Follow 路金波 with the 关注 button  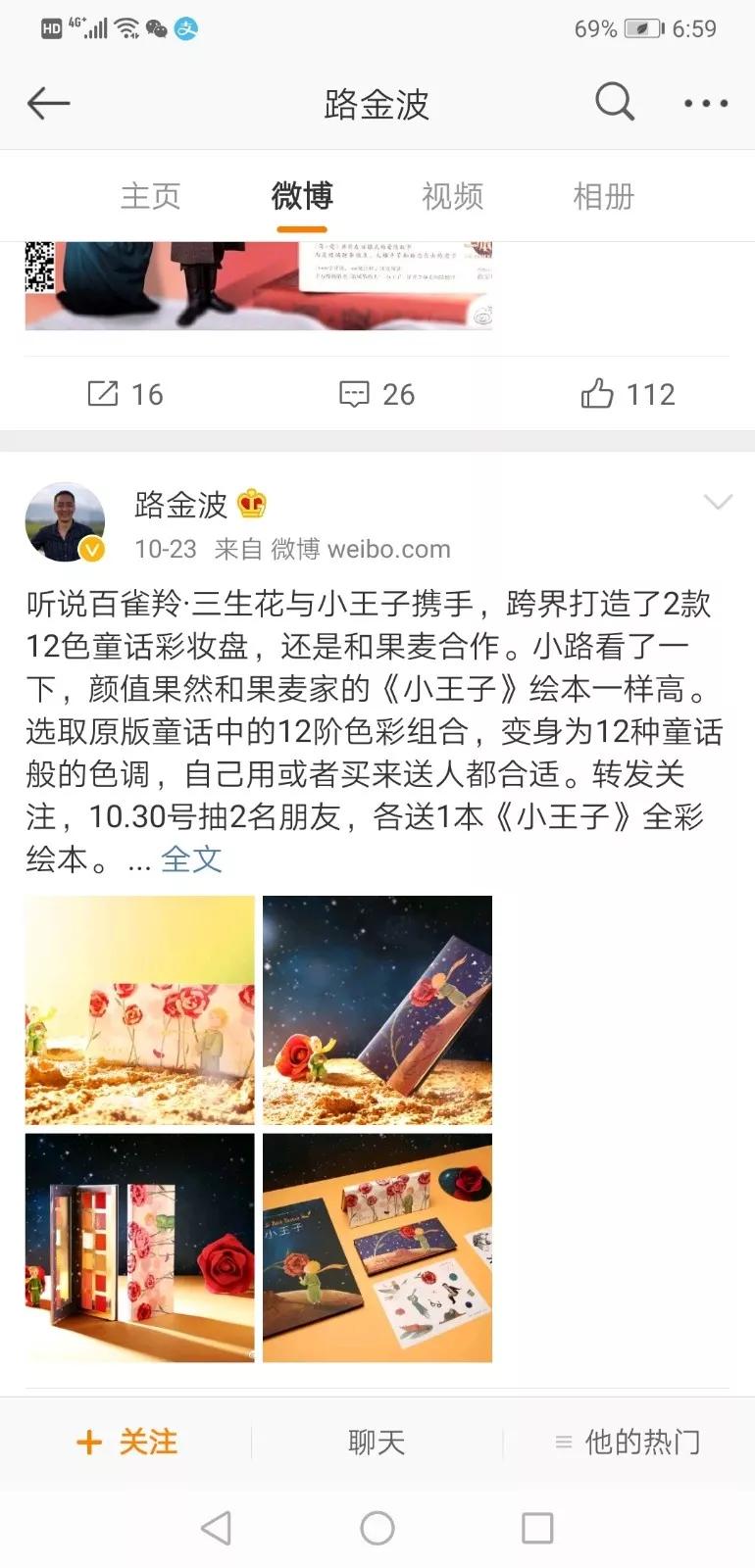[x=127, y=1442]
